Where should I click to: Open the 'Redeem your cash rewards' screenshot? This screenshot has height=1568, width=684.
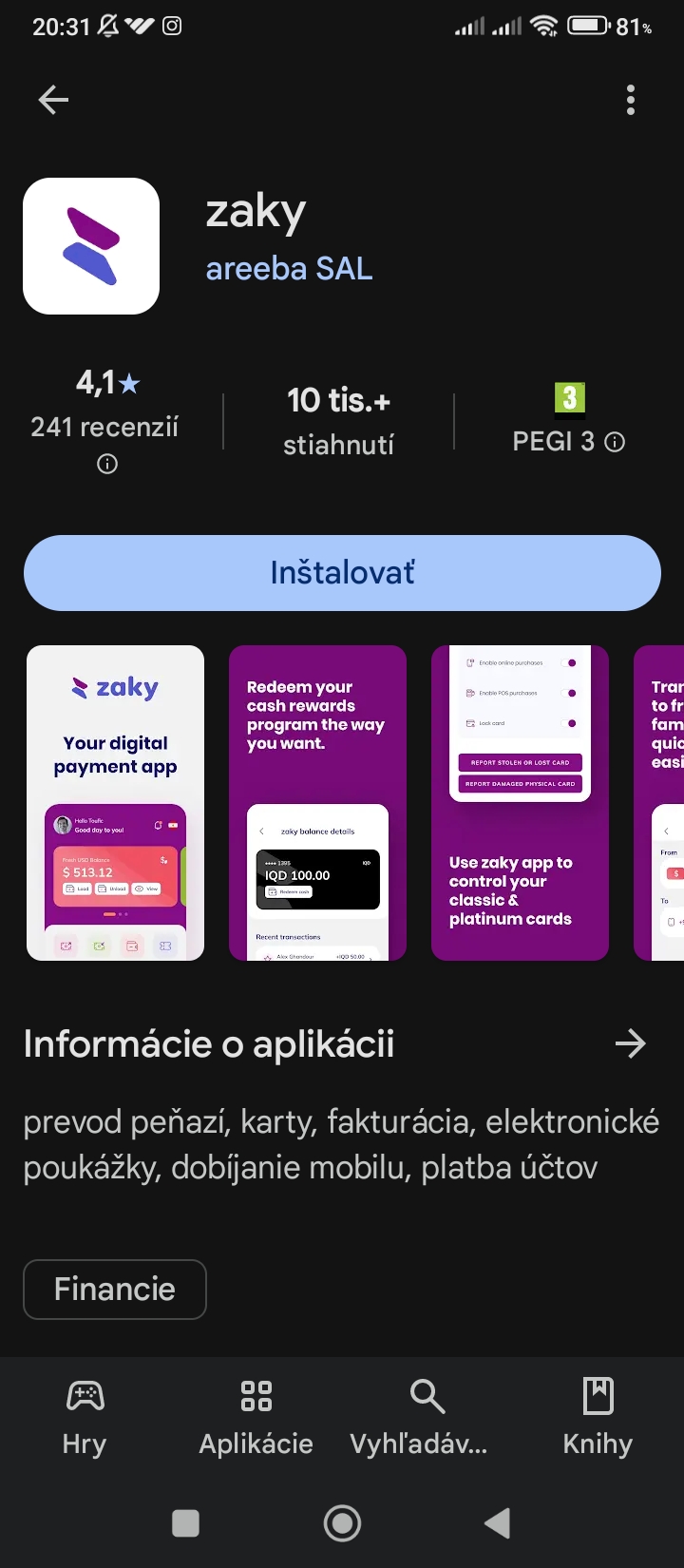(317, 803)
